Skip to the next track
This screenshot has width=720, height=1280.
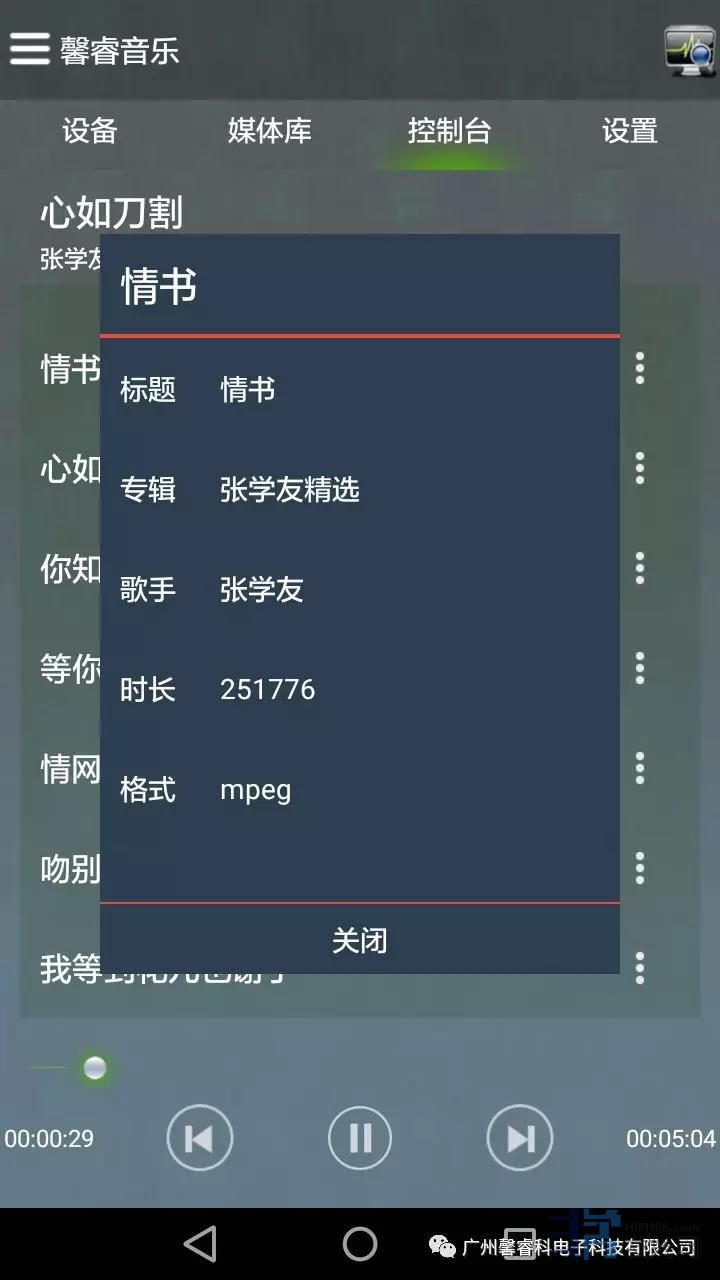(520, 1138)
